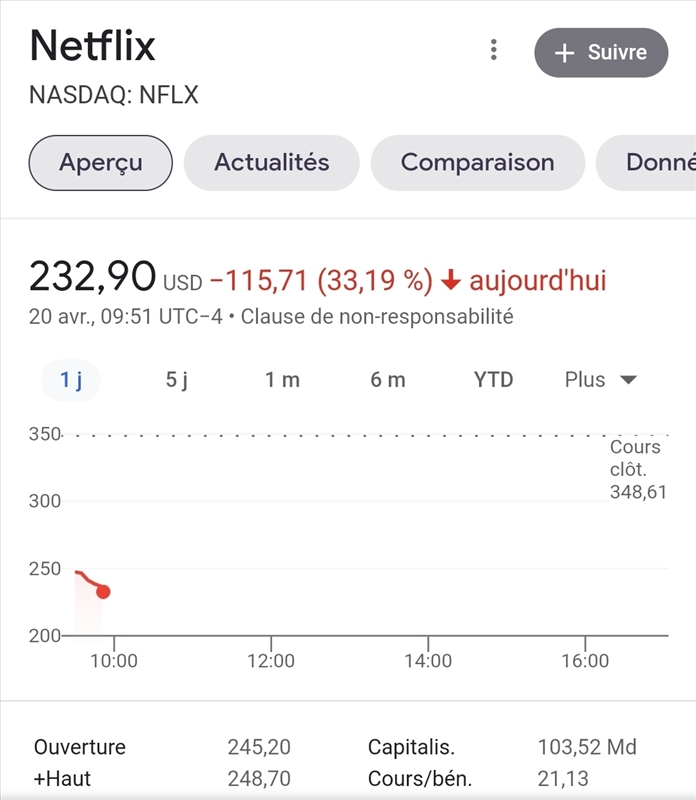Screen dimensions: 696x800
Task: Expand the Plus range dropdown
Action: 600,380
